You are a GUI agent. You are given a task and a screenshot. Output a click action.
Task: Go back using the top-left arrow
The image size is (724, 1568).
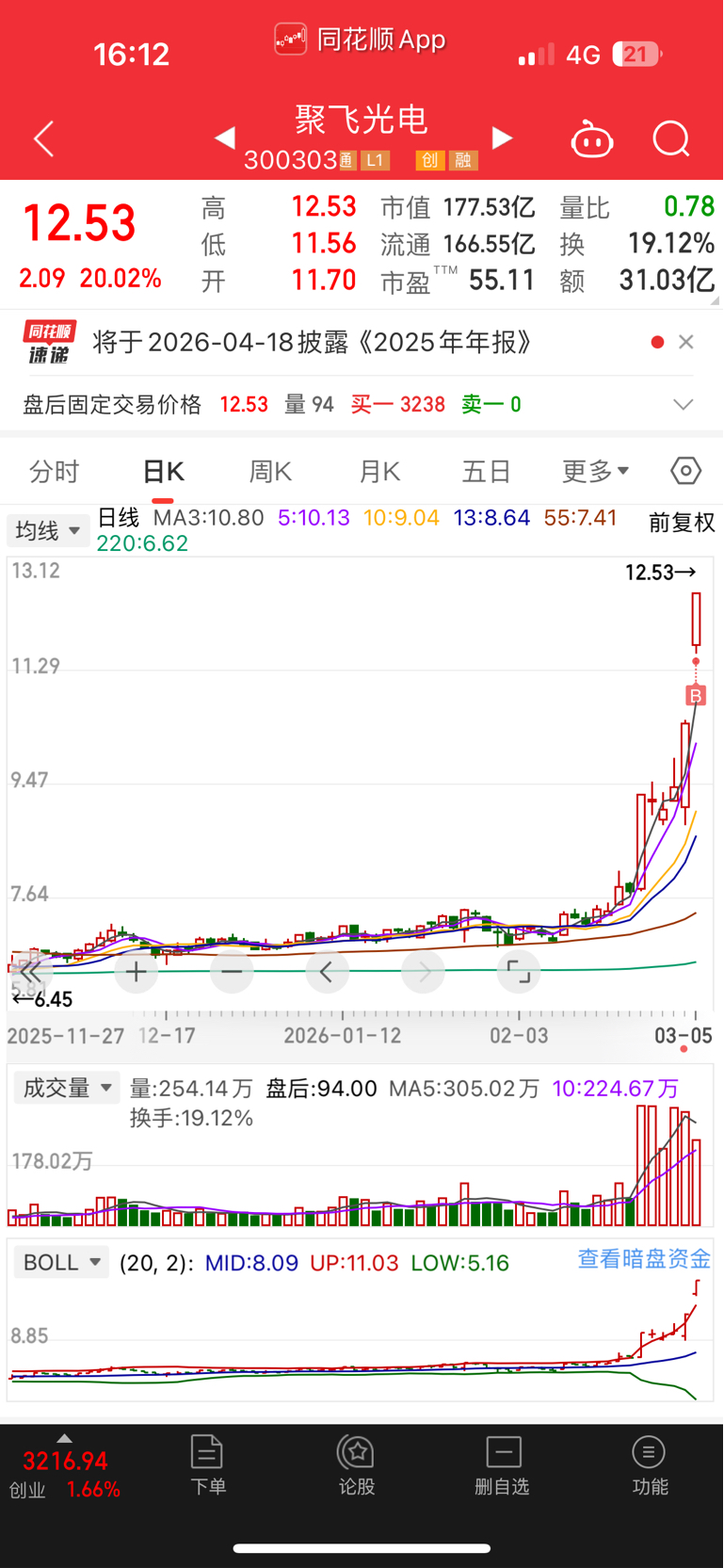pyautogui.click(x=44, y=139)
